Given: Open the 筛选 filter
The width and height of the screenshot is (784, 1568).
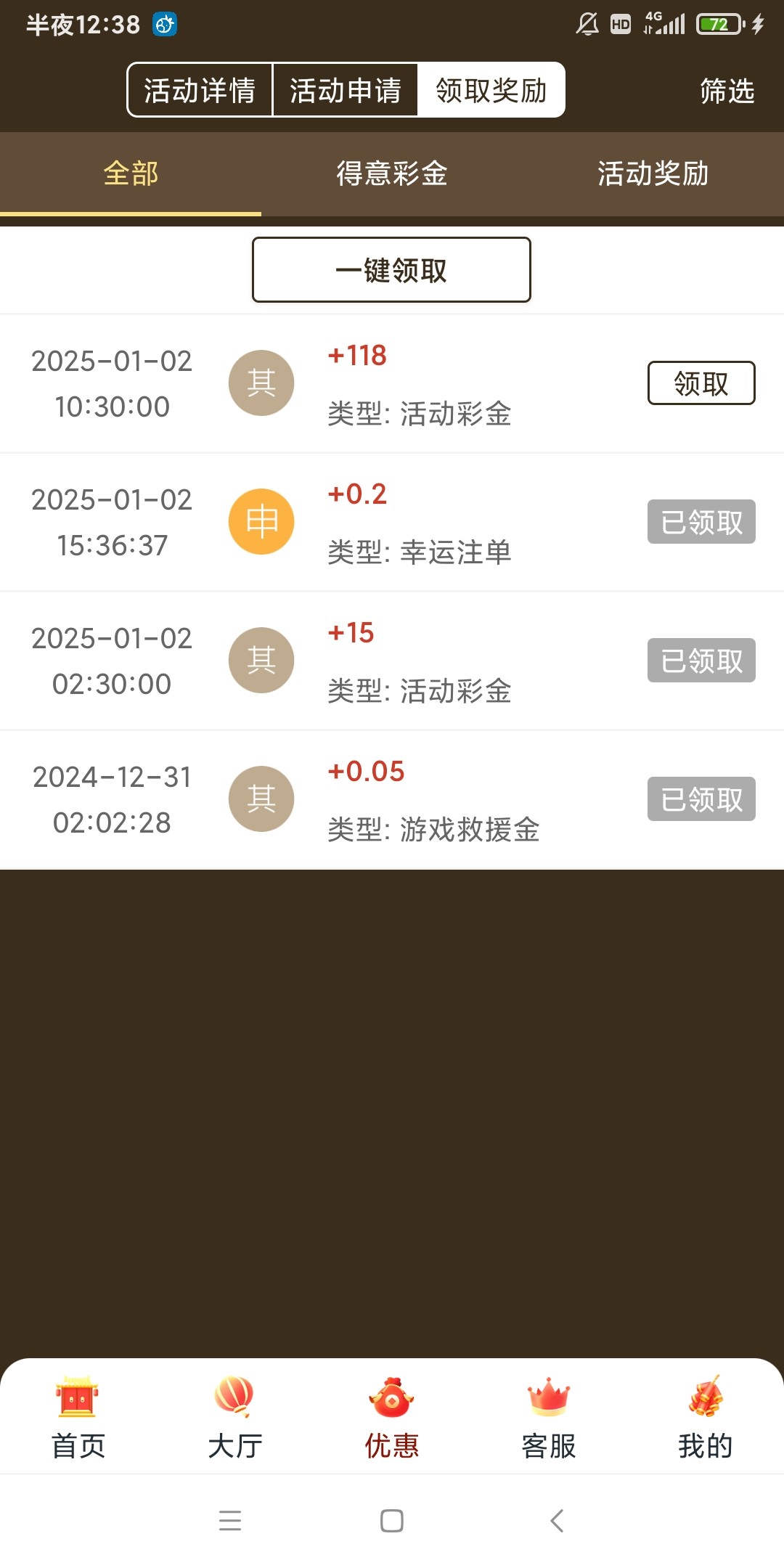Looking at the screenshot, I should coord(727,91).
